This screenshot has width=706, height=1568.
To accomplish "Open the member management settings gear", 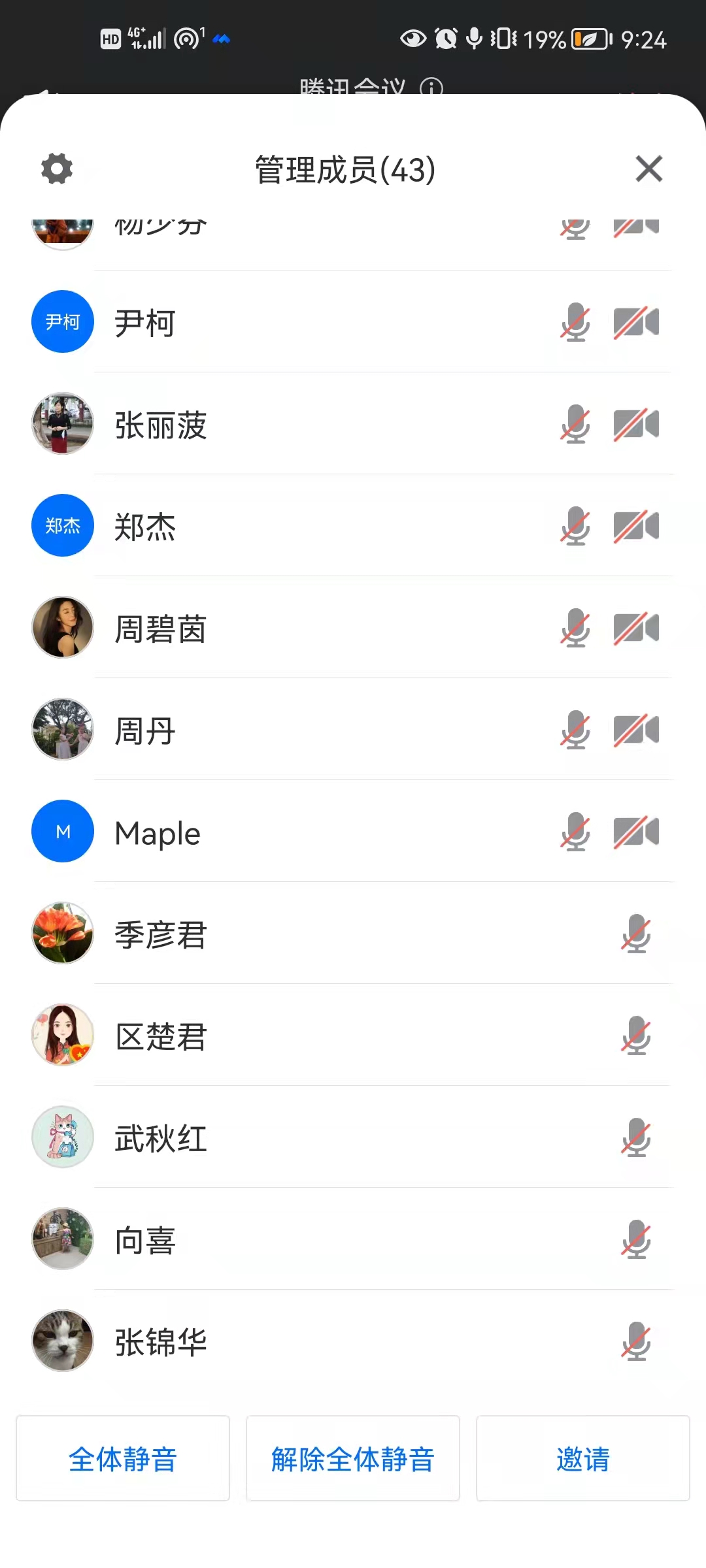I will click(57, 169).
